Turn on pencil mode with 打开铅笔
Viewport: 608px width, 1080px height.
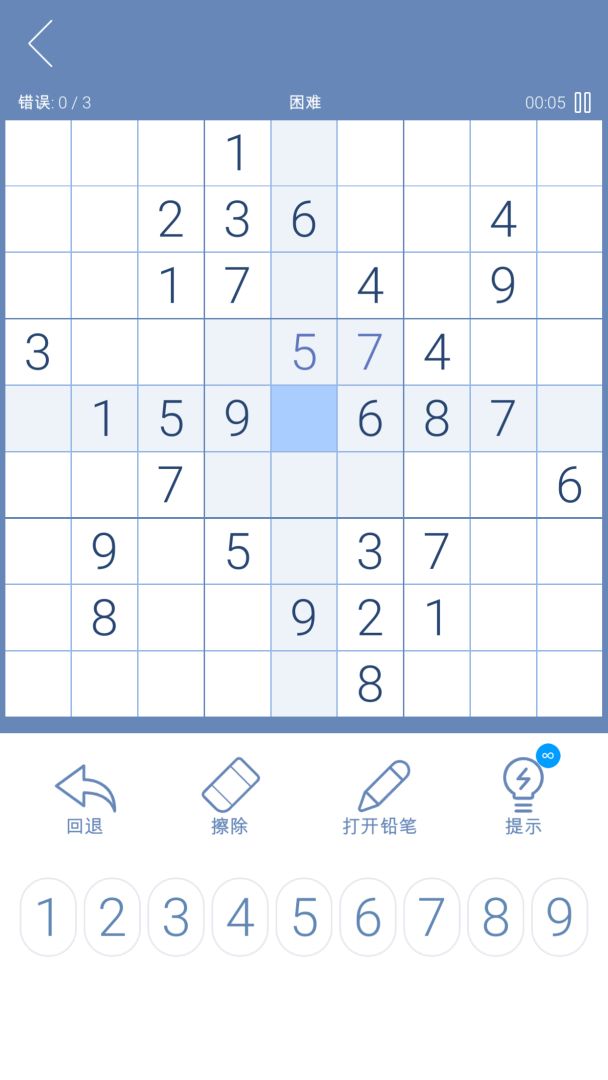(380, 797)
